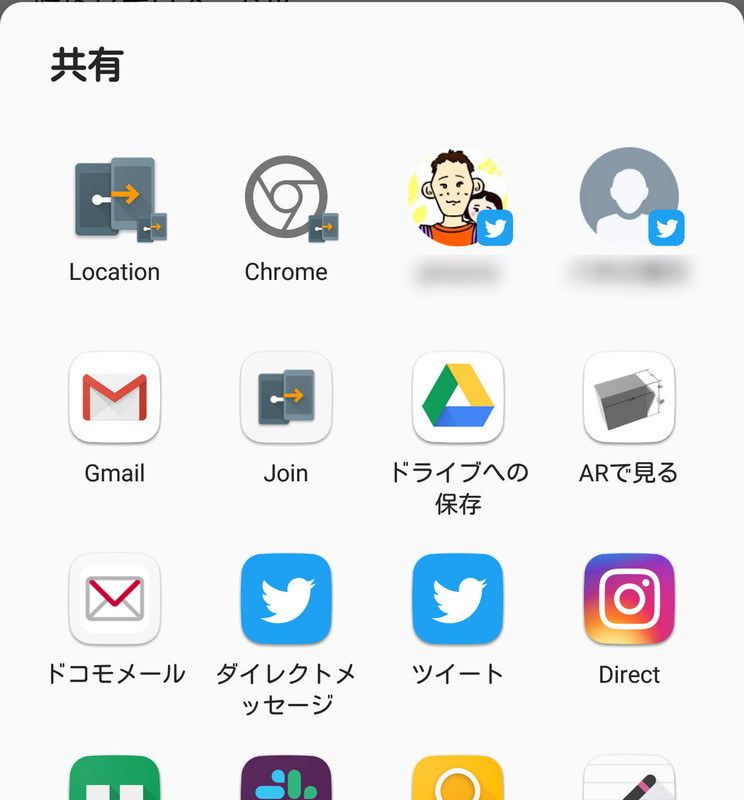Tap the Chrome shortcut overlay badge
This screenshot has height=800, width=744.
click(321, 229)
